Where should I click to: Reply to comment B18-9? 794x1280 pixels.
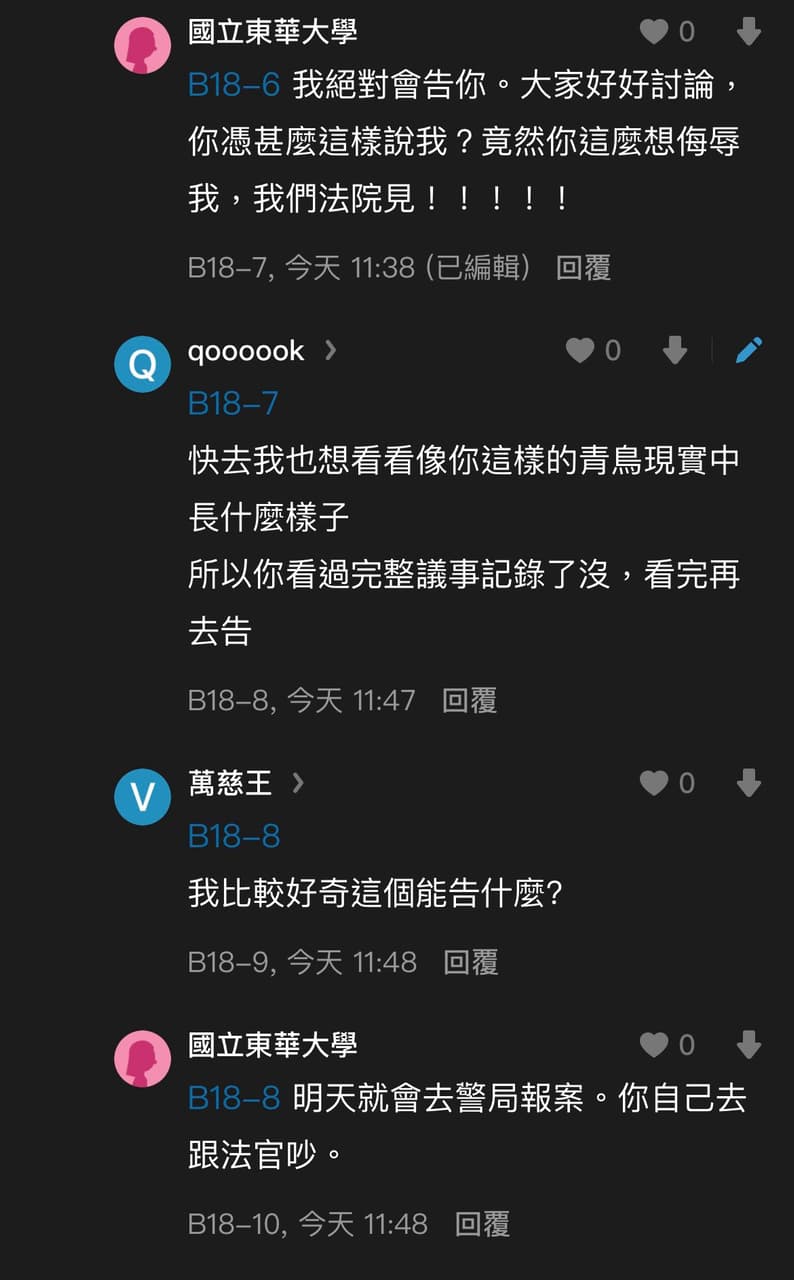(470, 962)
